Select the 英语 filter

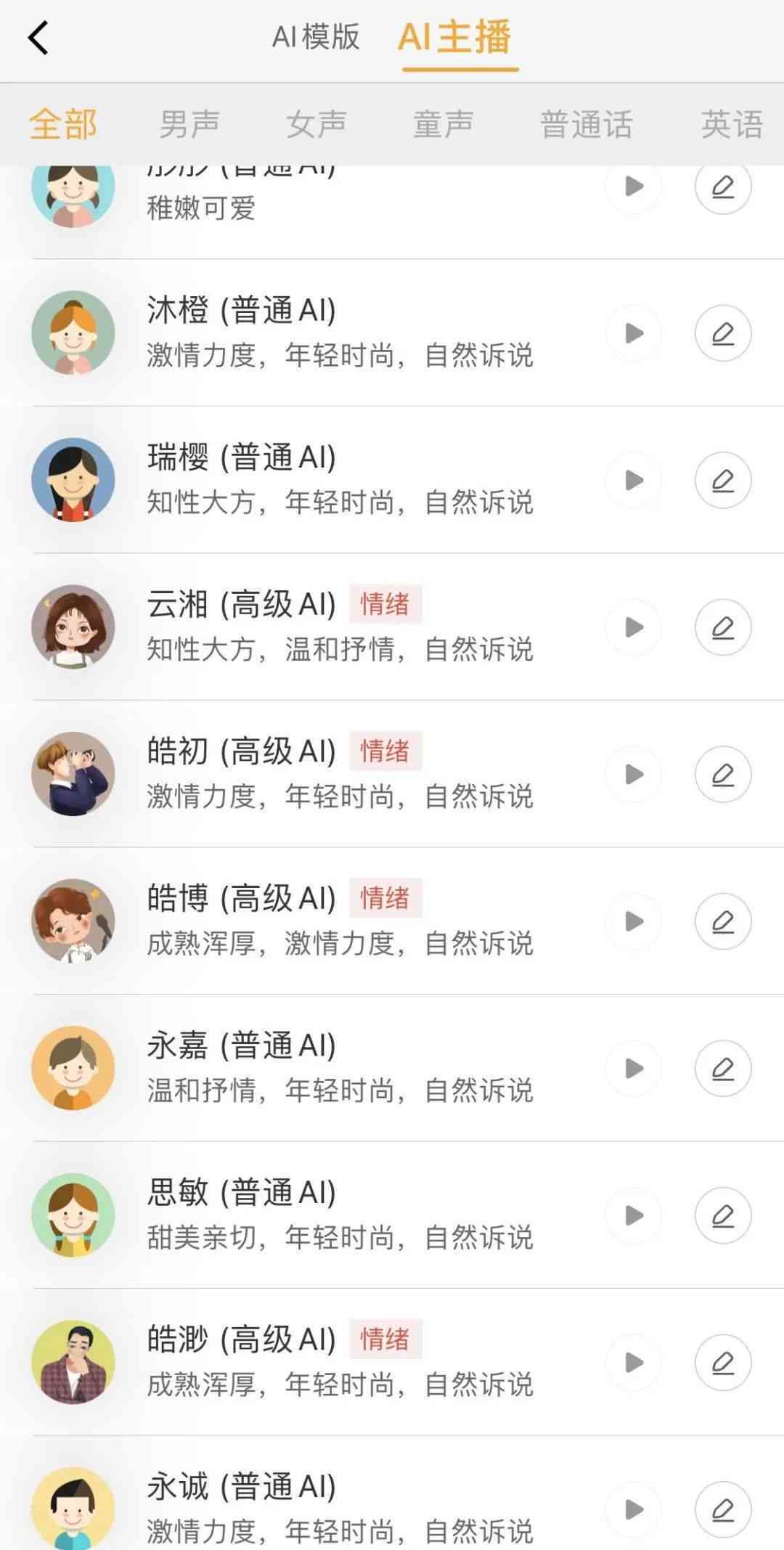point(731,124)
